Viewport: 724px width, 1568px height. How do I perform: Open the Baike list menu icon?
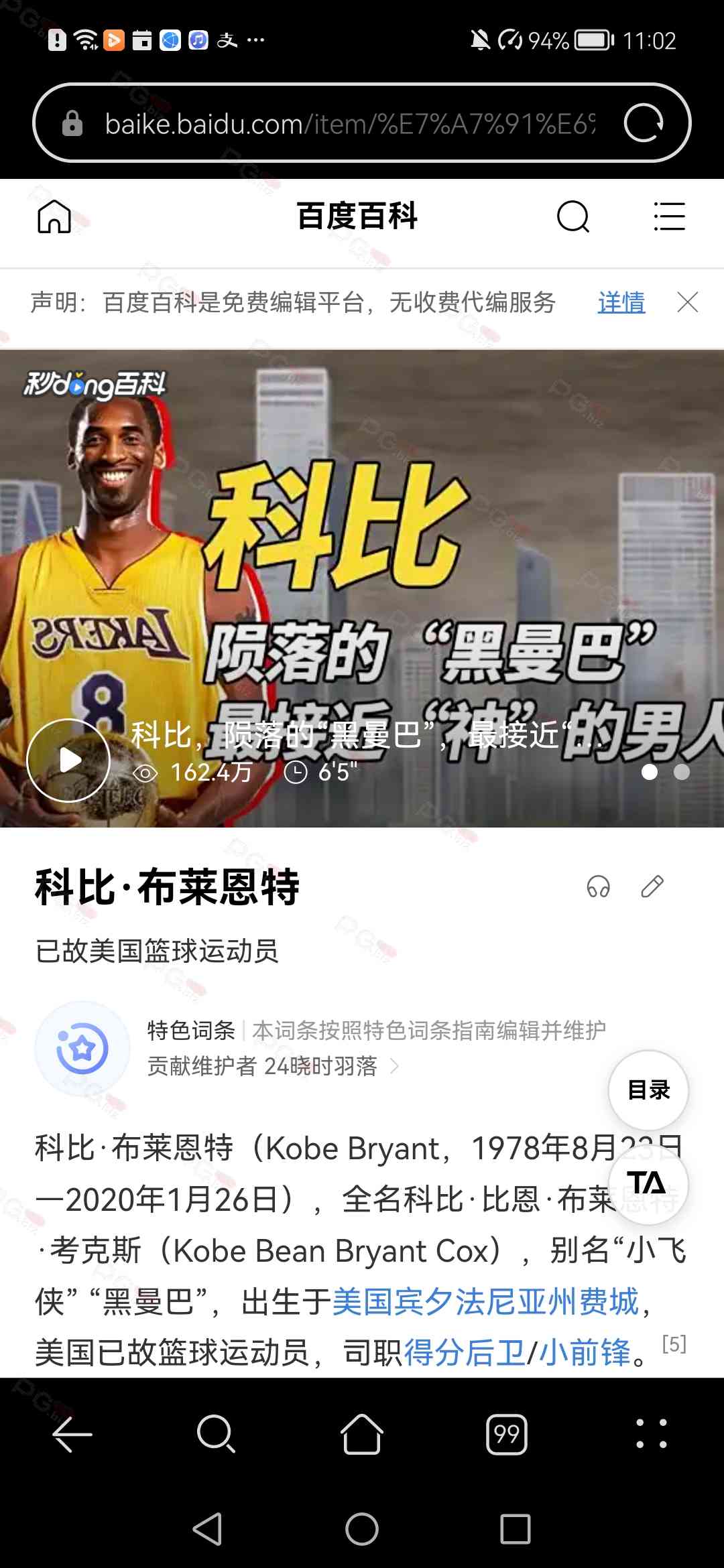[x=669, y=216]
